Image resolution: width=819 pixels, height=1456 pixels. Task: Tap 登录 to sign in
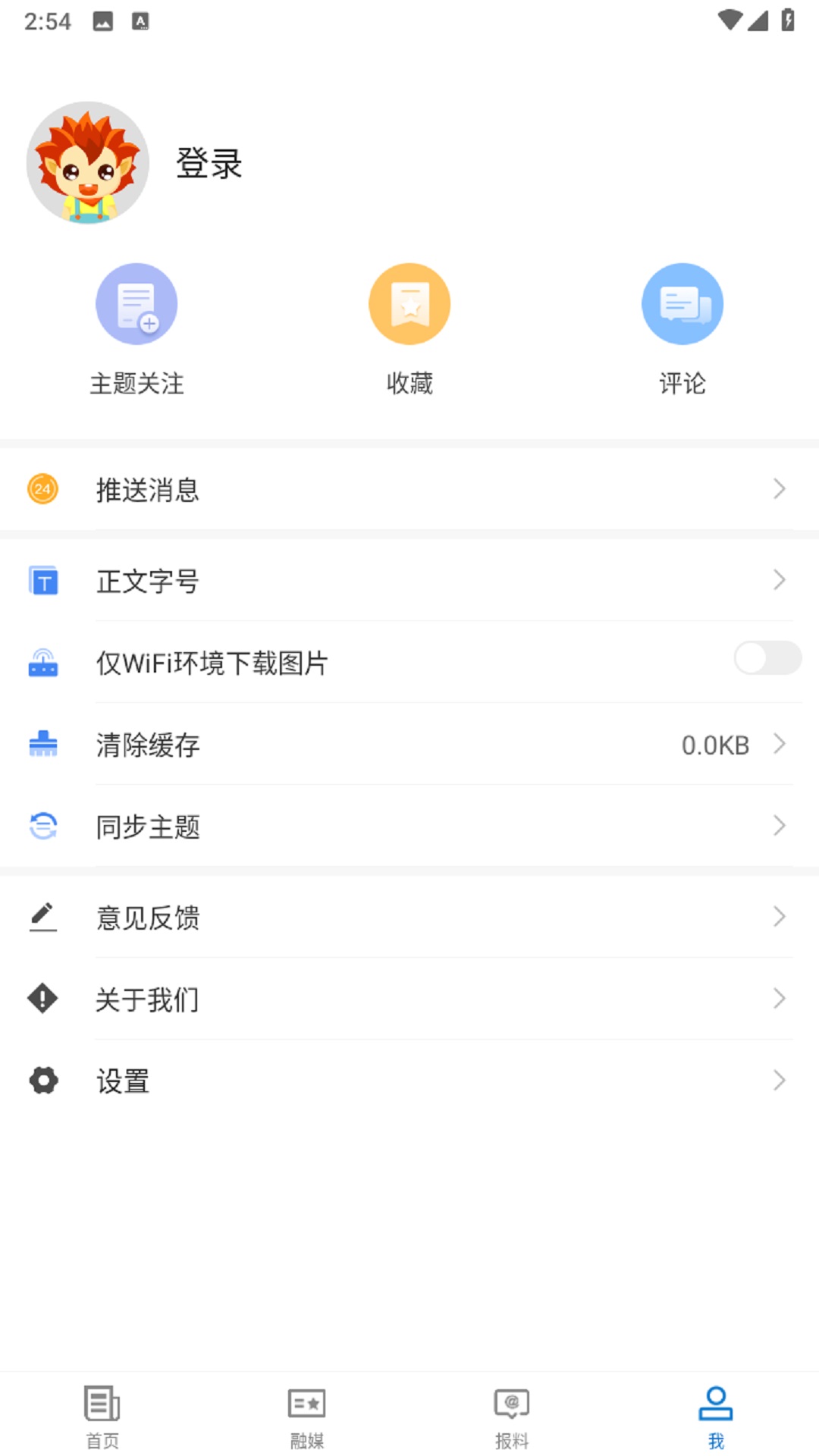click(210, 163)
